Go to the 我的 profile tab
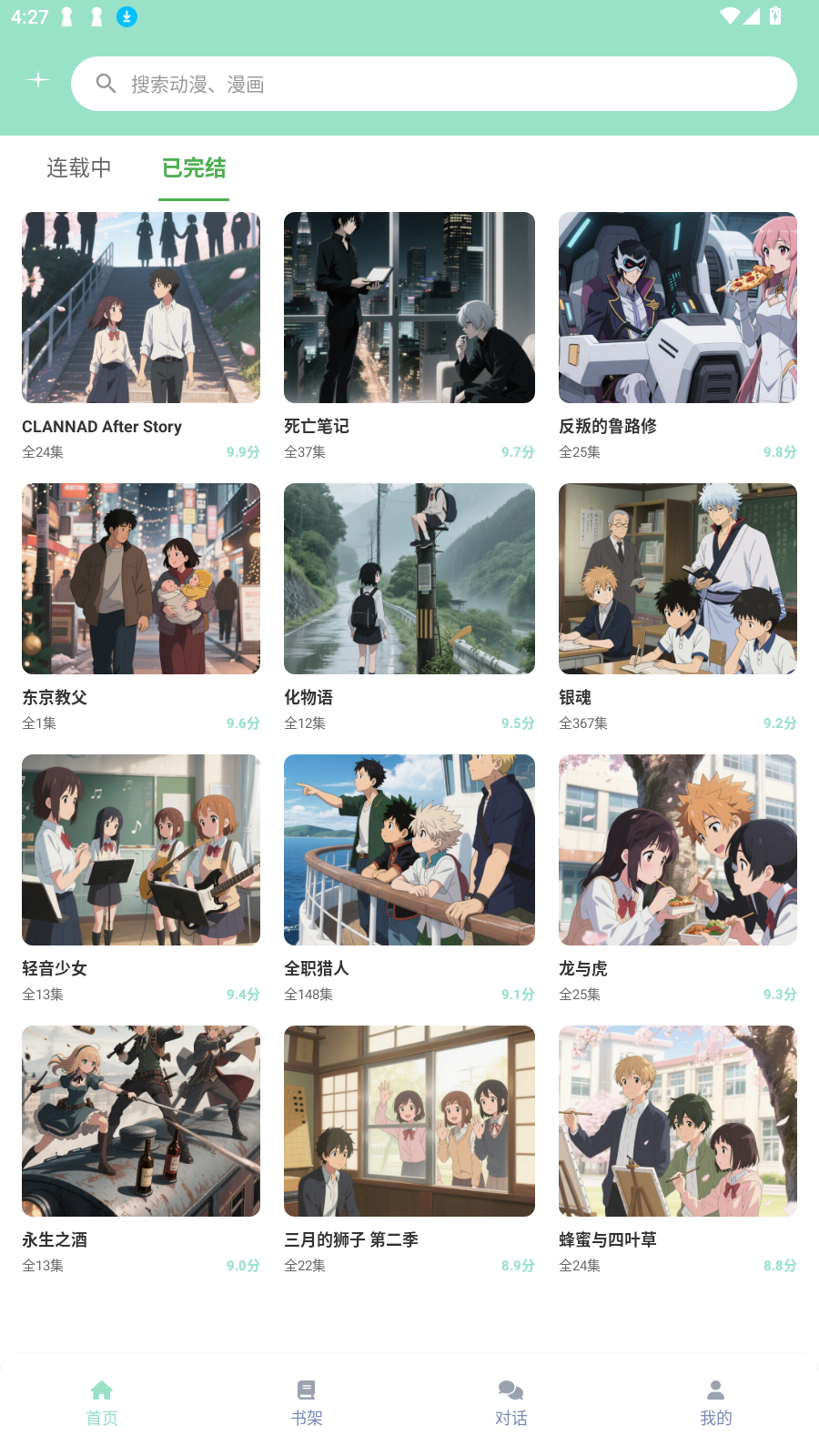Image resolution: width=819 pixels, height=1456 pixels. click(x=716, y=1402)
